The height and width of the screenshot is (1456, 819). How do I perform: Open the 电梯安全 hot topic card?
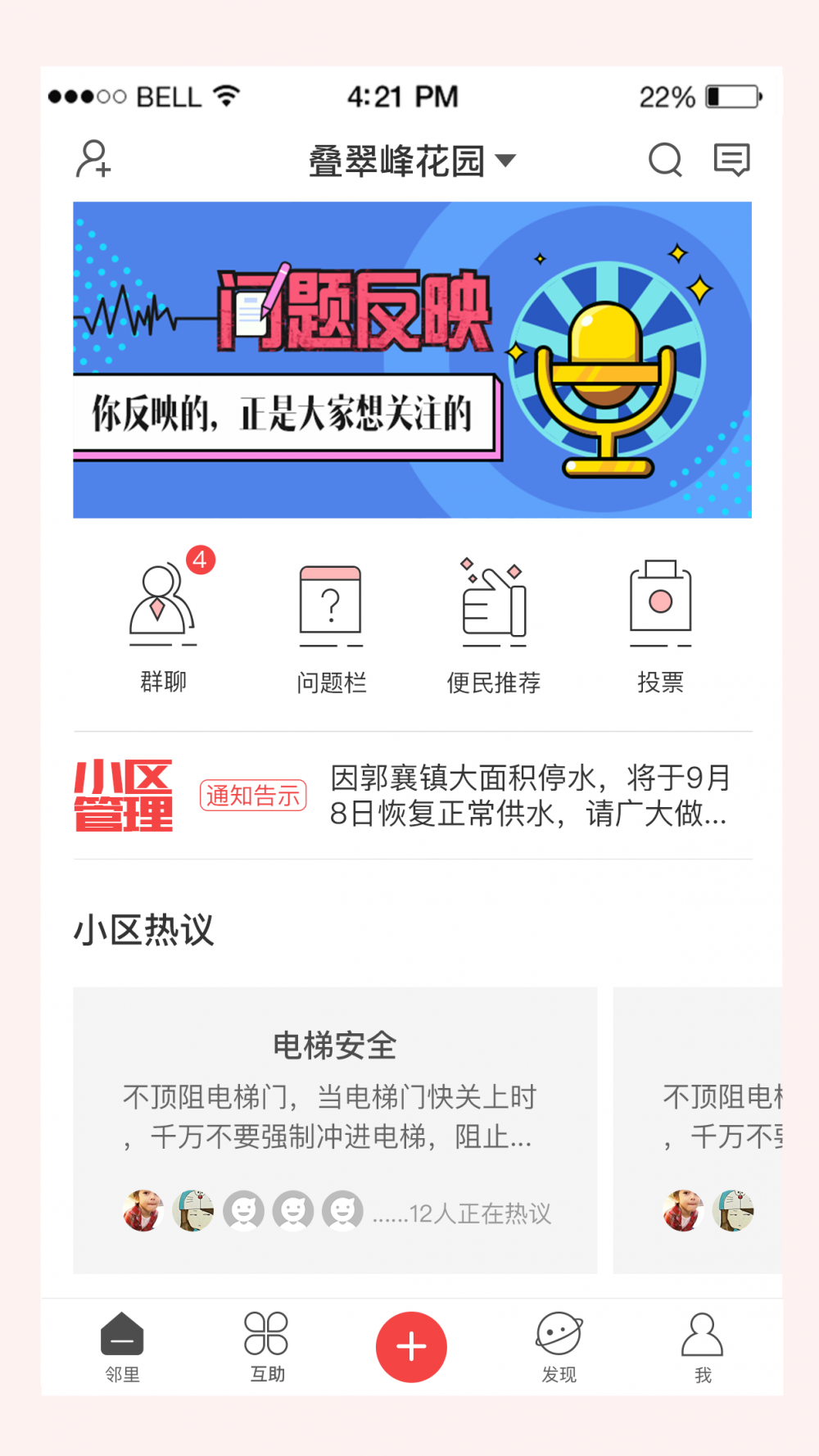point(335,1130)
